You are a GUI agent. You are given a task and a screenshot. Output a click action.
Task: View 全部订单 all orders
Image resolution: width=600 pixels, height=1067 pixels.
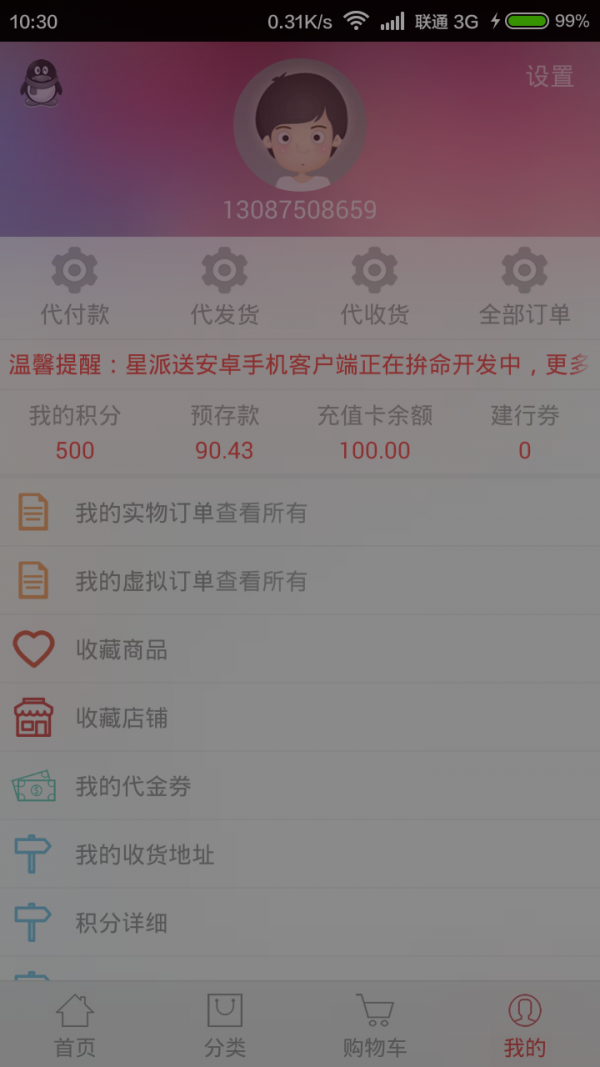click(524, 287)
